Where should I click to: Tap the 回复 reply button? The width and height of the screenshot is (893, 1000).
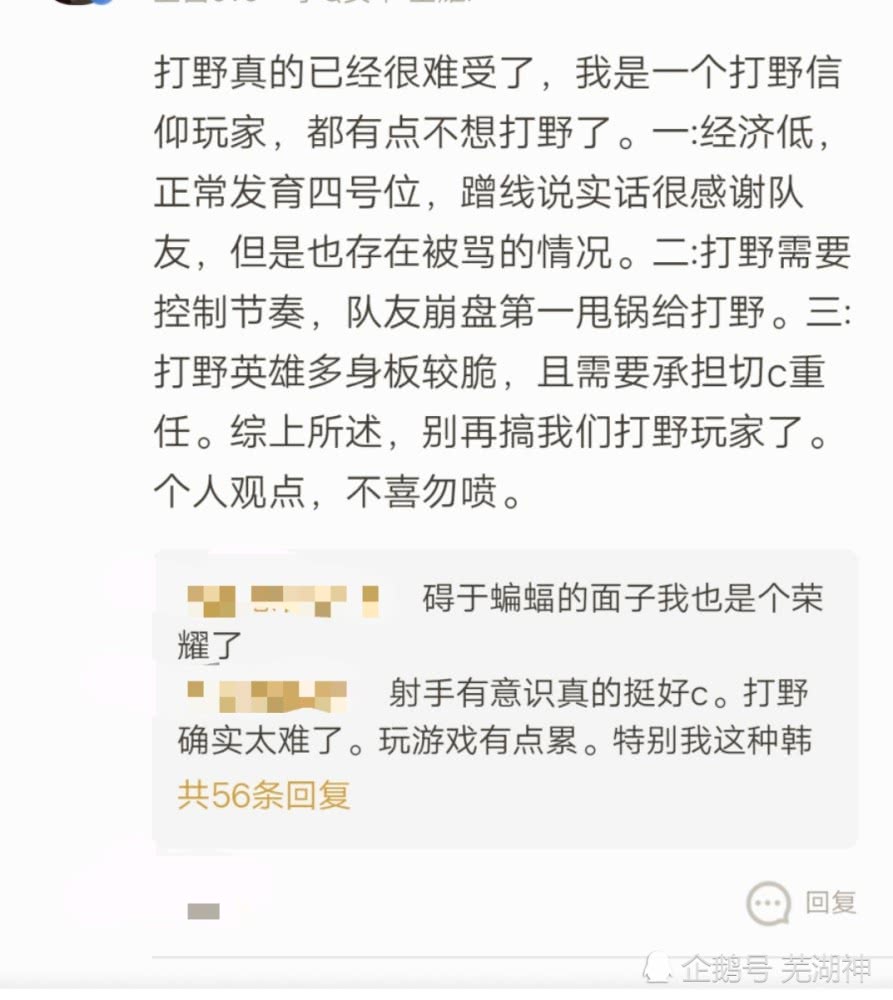point(802,904)
